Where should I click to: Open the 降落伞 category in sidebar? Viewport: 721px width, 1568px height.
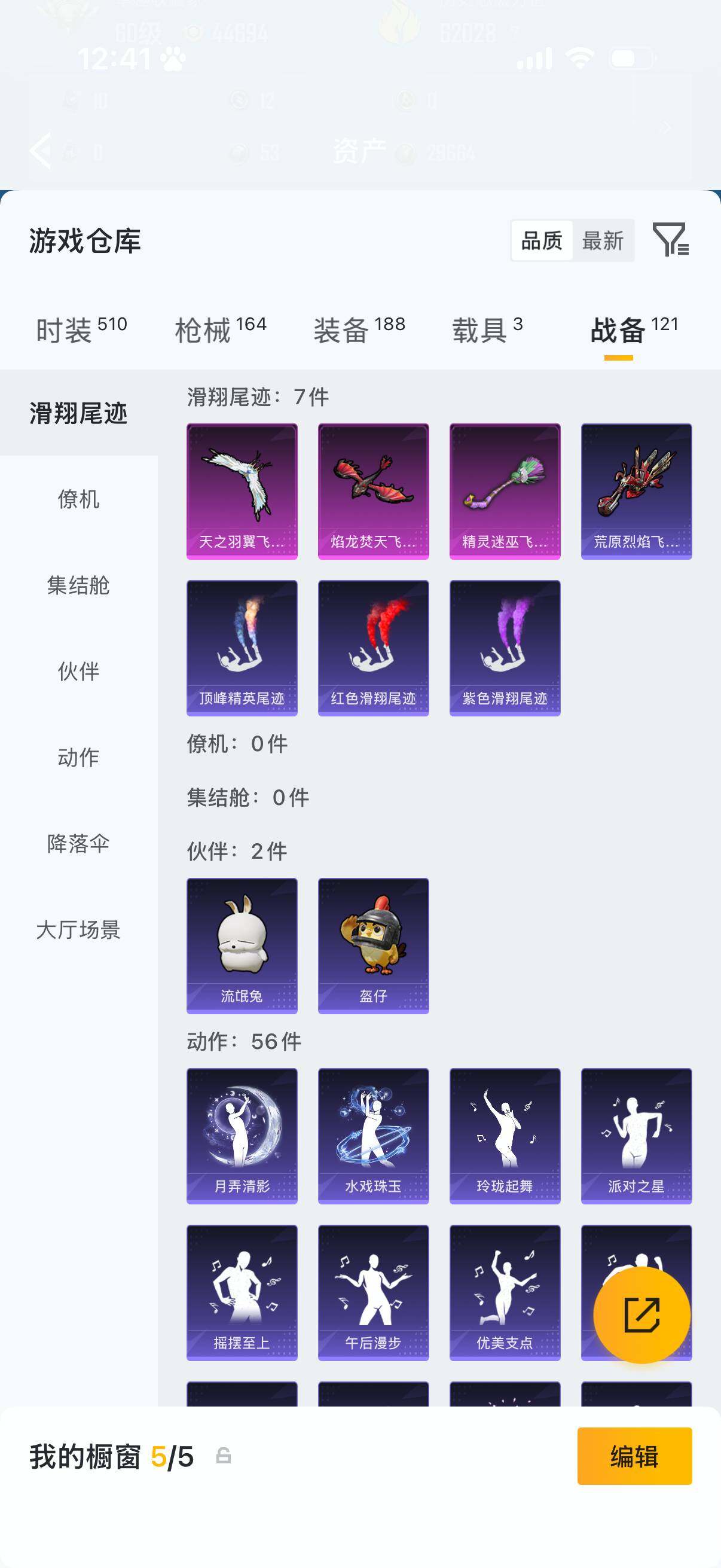78,844
